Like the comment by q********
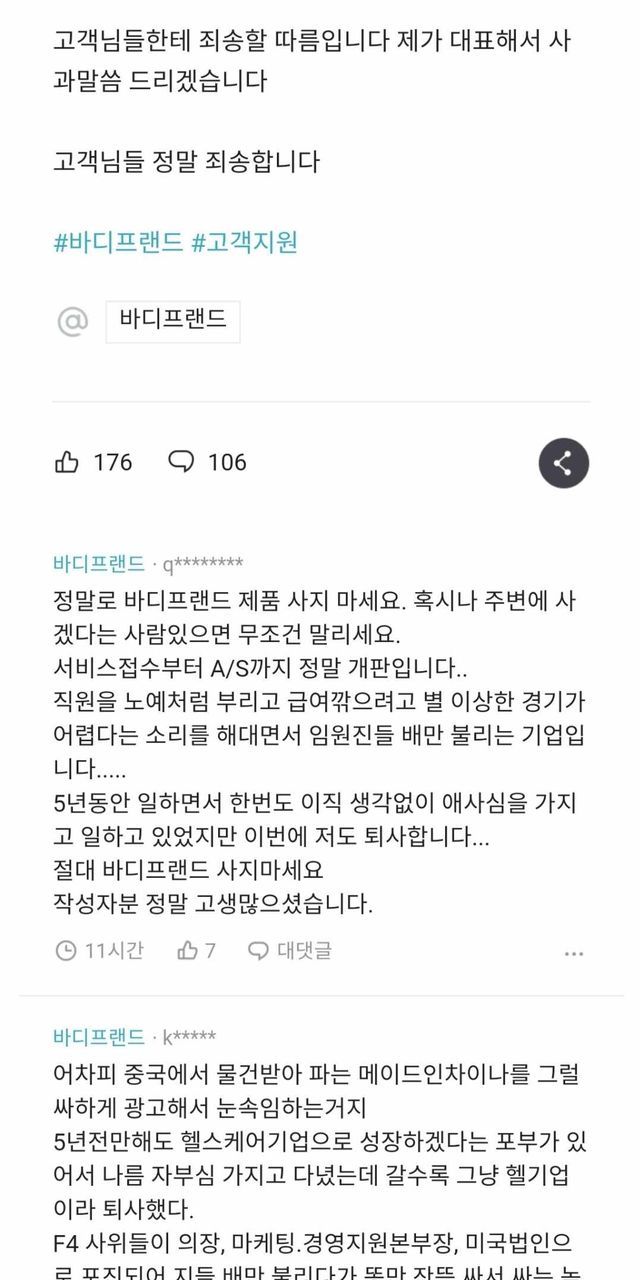Screen dimensions: 640x1280 196,950
